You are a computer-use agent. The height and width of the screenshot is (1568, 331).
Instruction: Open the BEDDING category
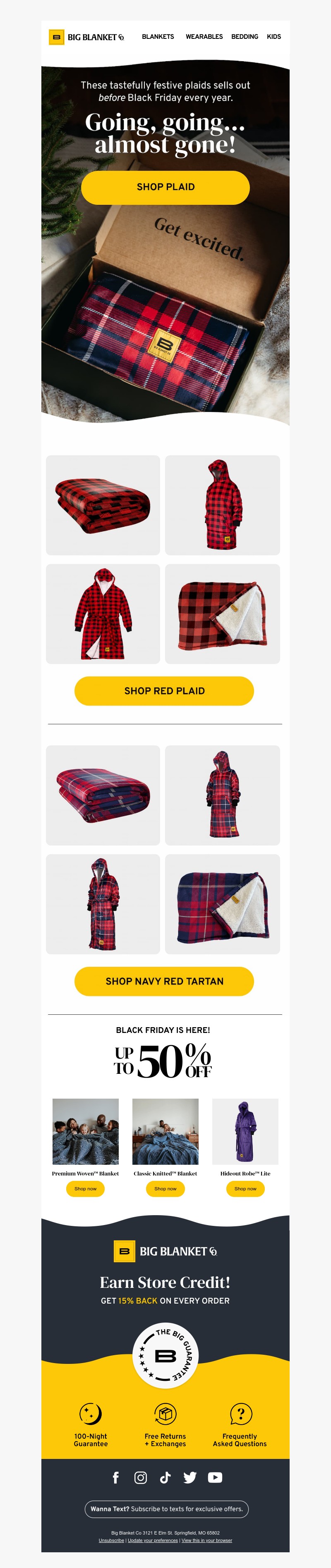click(x=245, y=36)
